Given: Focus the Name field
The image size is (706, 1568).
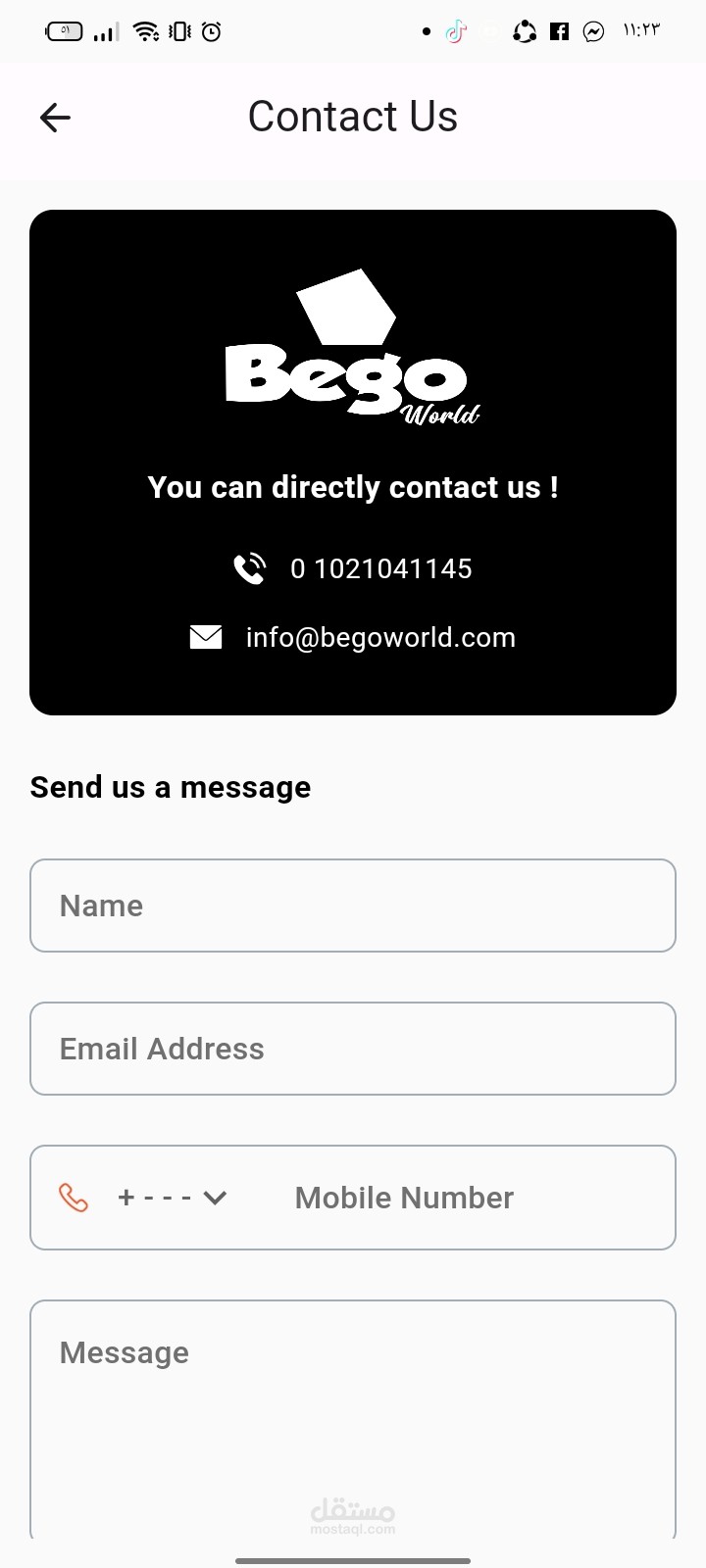Looking at the screenshot, I should (353, 906).
